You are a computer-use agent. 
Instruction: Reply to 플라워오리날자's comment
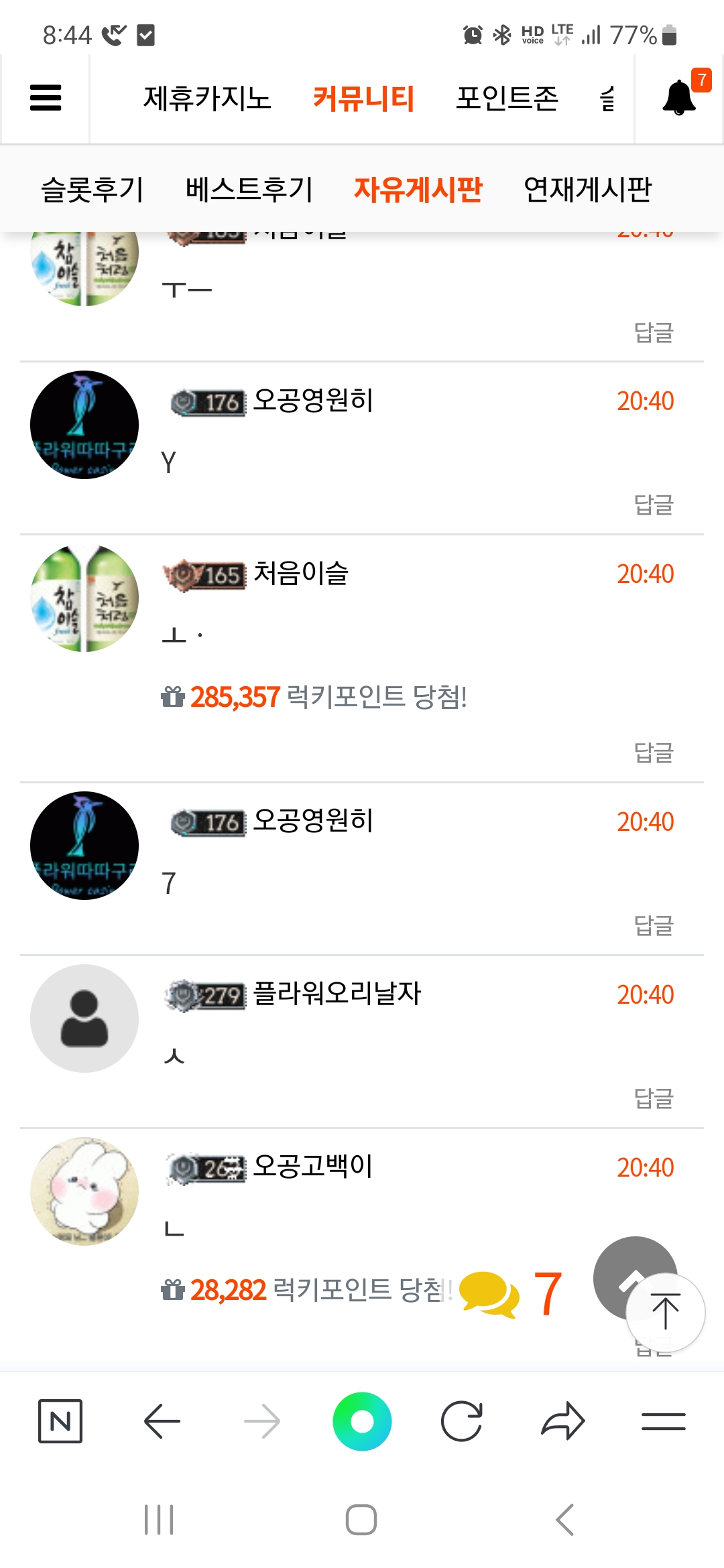pos(654,1098)
